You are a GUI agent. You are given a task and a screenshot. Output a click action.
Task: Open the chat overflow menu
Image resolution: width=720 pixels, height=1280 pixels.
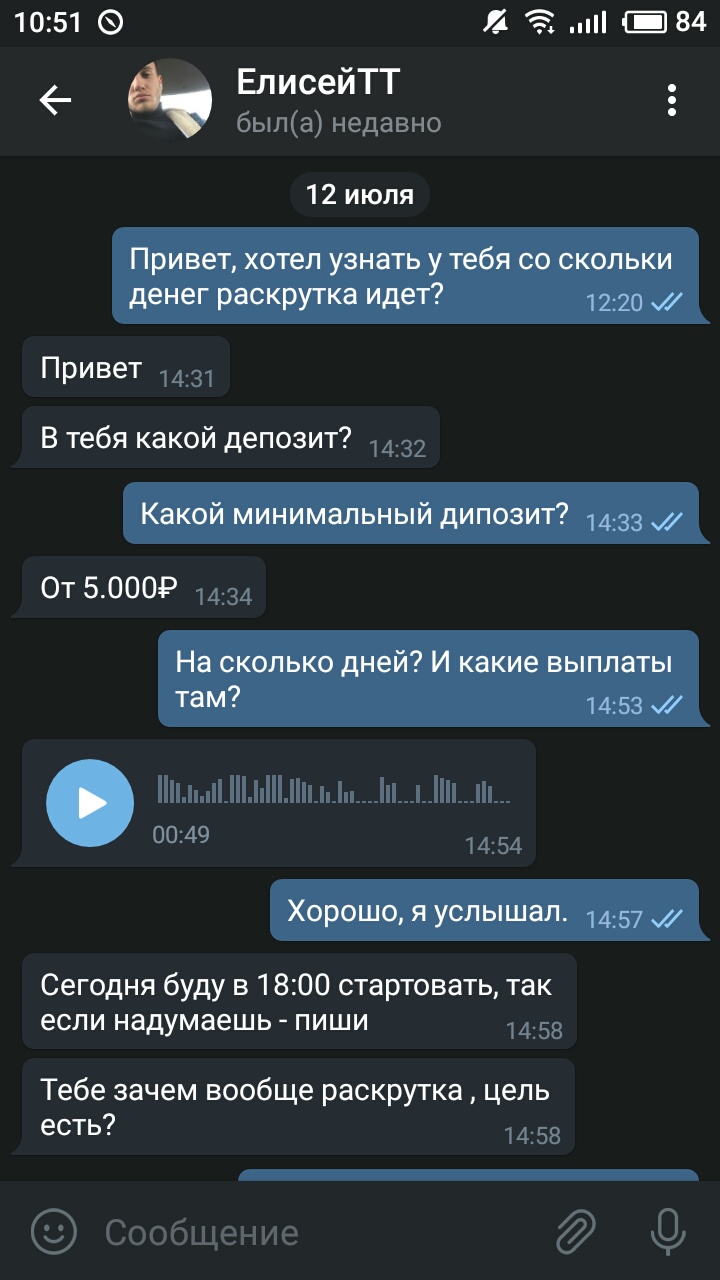coord(672,100)
